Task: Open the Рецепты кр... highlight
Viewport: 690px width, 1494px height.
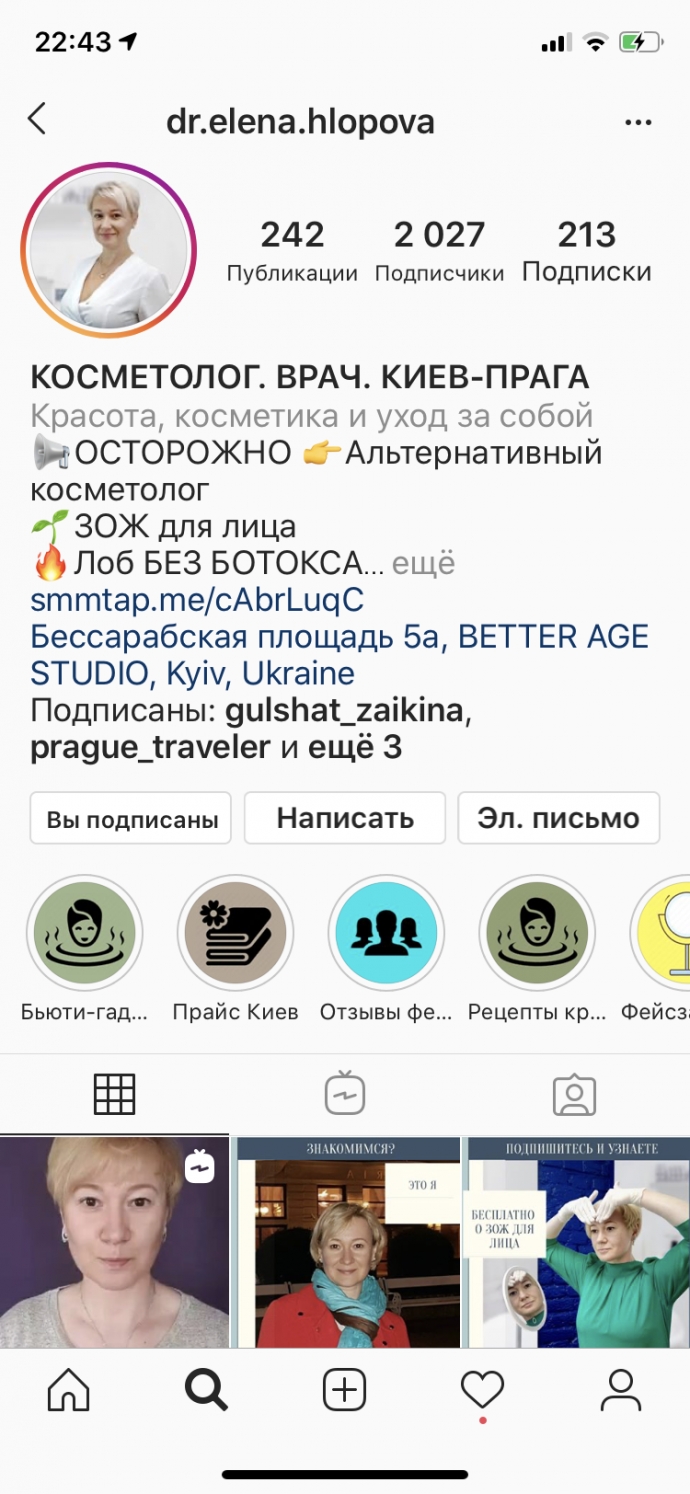Action: [537, 933]
